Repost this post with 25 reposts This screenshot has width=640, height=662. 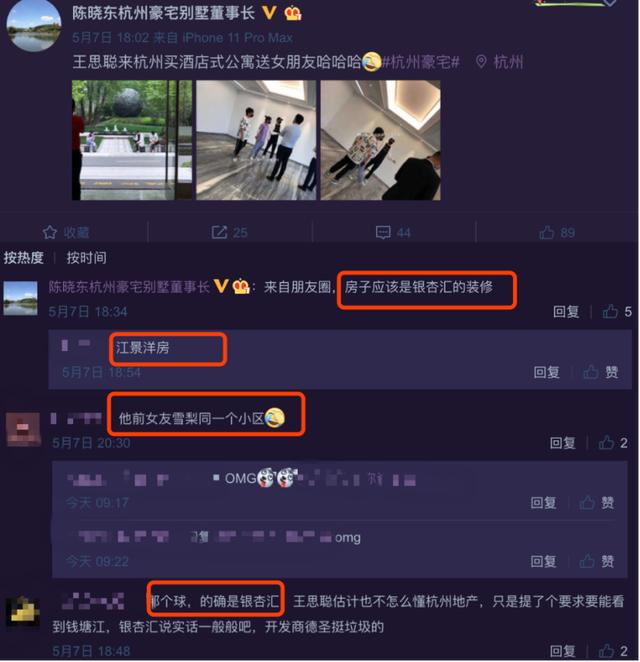coord(229,232)
